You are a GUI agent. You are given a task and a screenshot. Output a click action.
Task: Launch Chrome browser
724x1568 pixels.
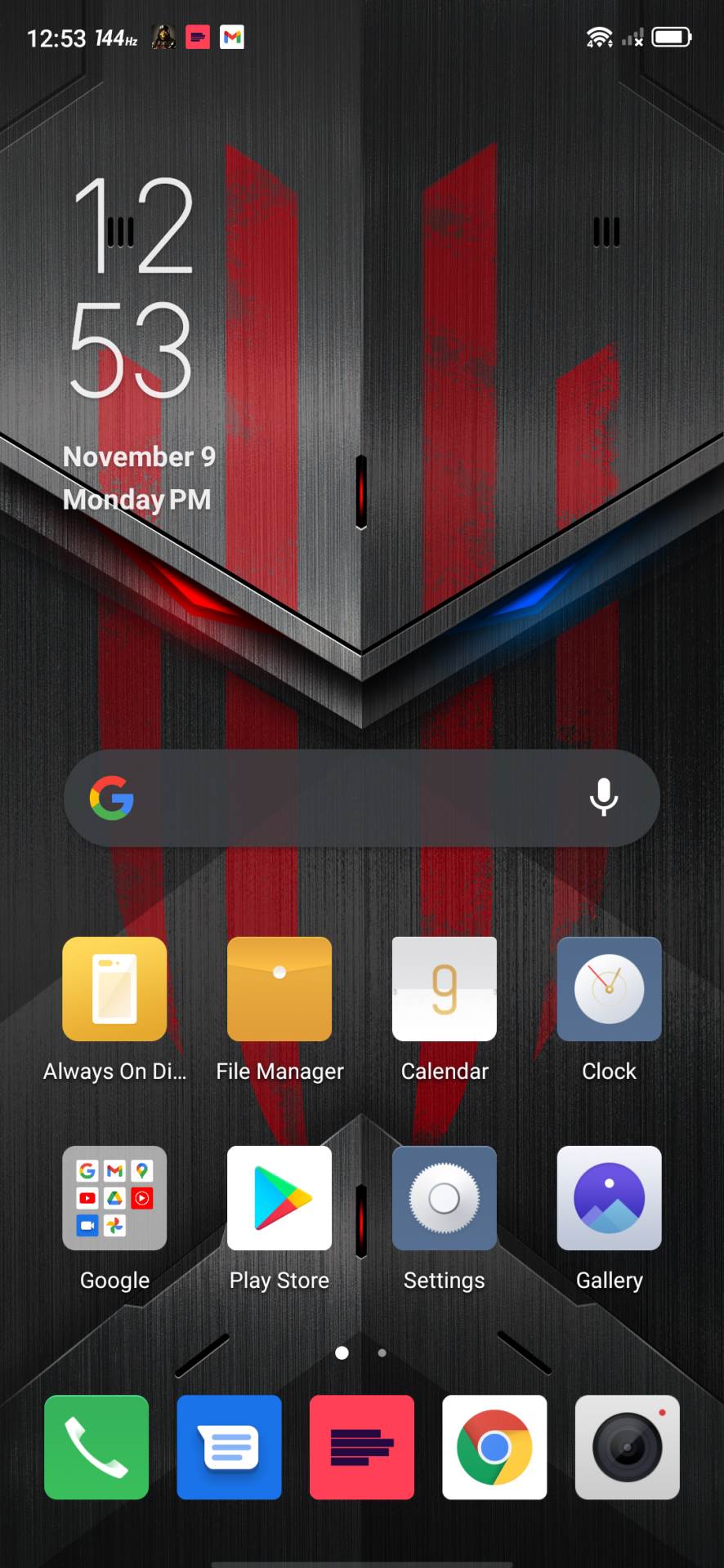494,1447
